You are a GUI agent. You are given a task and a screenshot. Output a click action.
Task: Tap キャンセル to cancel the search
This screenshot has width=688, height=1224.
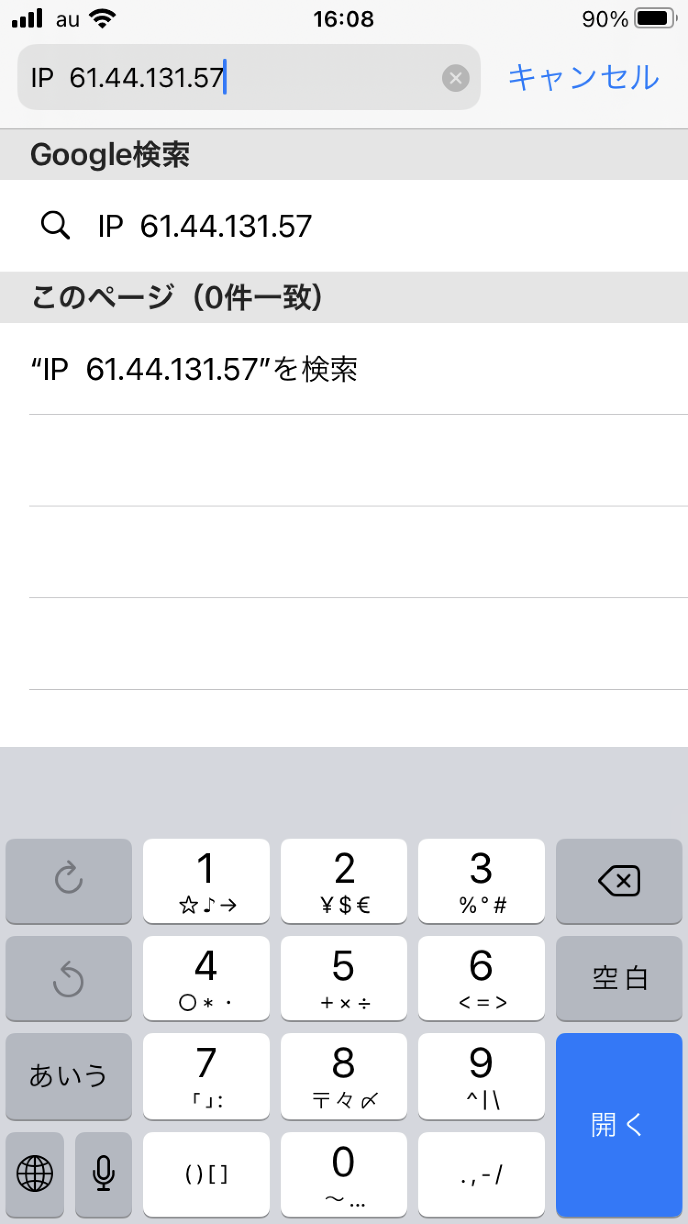[584, 77]
